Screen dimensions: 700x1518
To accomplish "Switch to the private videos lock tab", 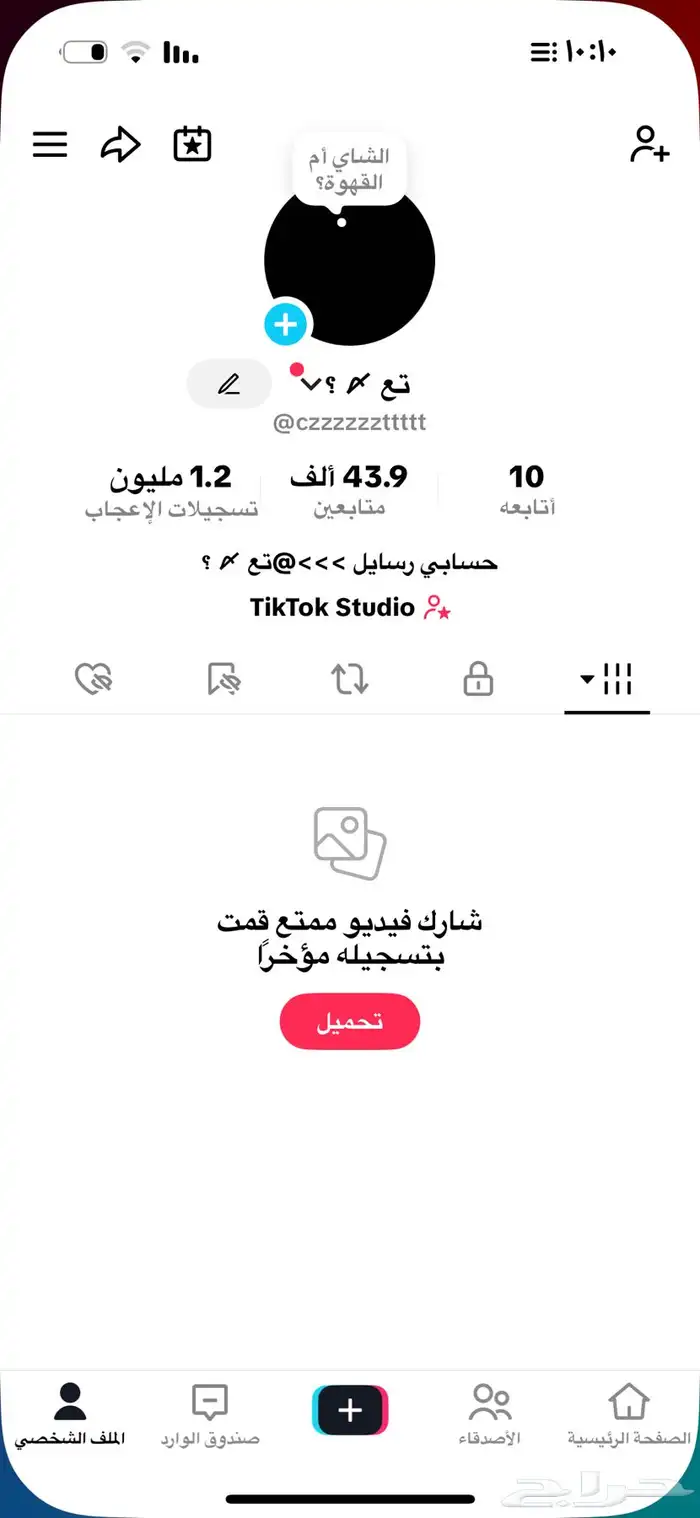I will (x=478, y=681).
